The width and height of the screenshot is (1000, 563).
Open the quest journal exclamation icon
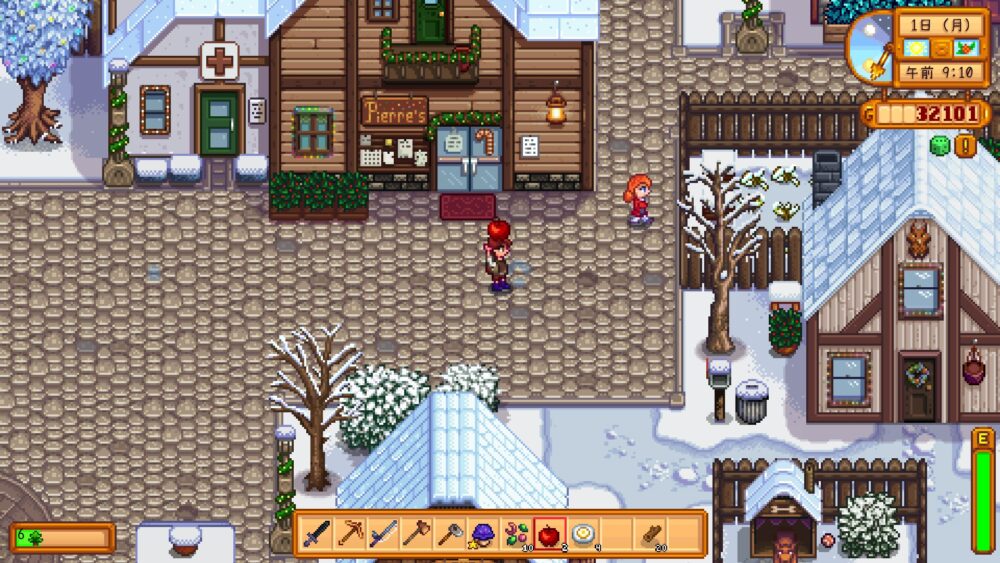(966, 146)
